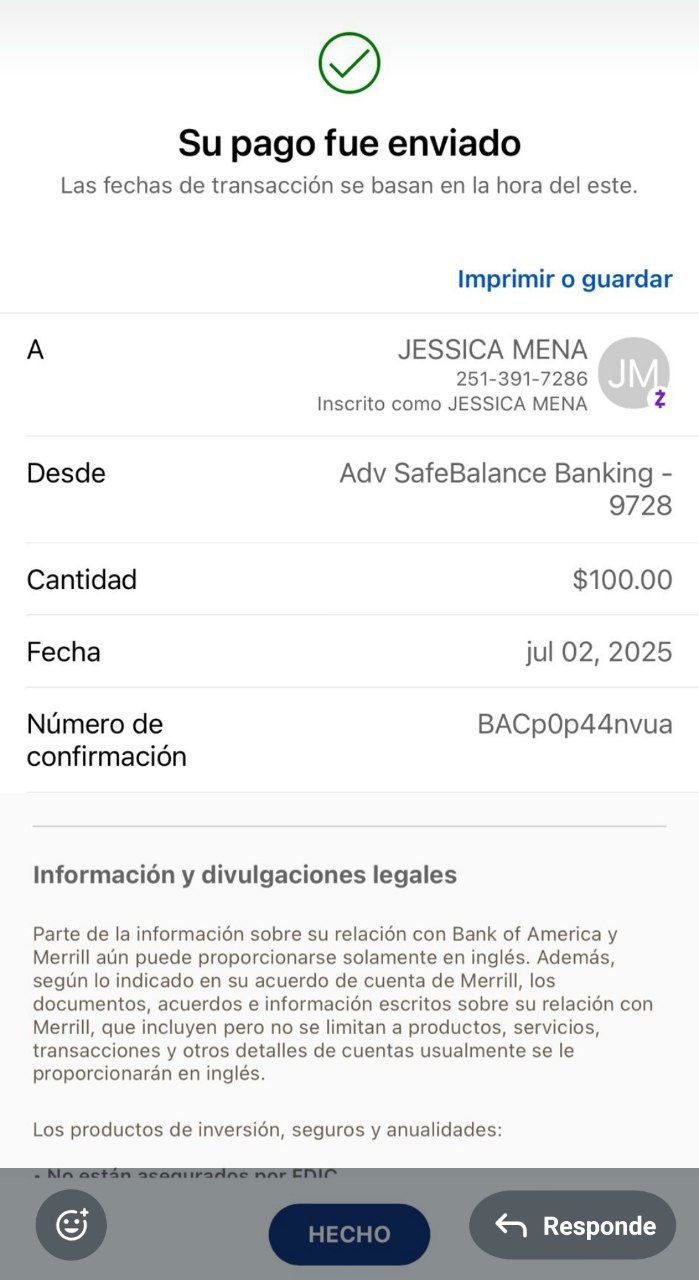The width and height of the screenshot is (699, 1280).
Task: Open the emoji reaction picker
Action: [x=71, y=1225]
